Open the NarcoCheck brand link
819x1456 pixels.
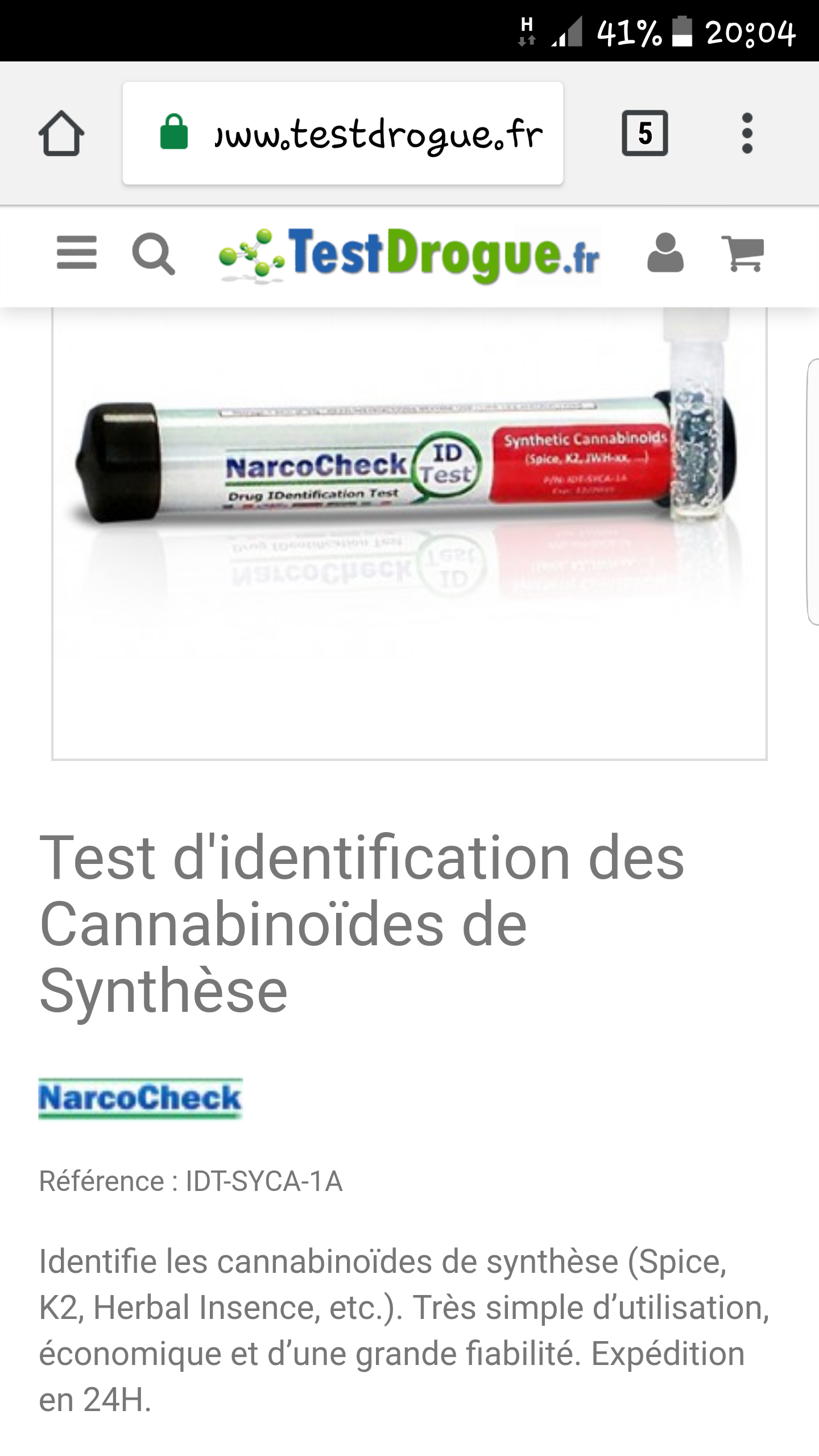pyautogui.click(x=140, y=1098)
